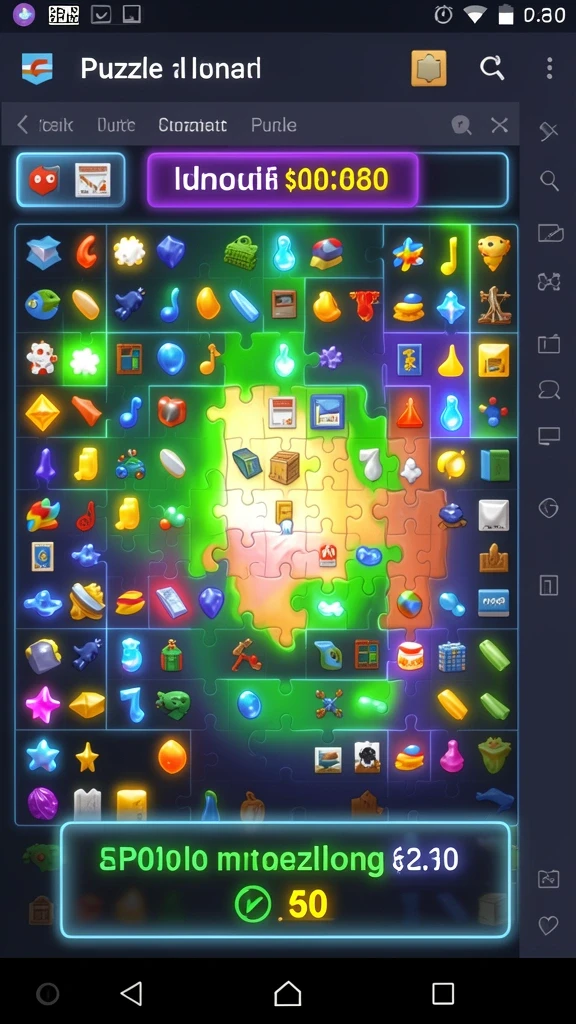
Task: Go to the home screen
Action: point(287,993)
